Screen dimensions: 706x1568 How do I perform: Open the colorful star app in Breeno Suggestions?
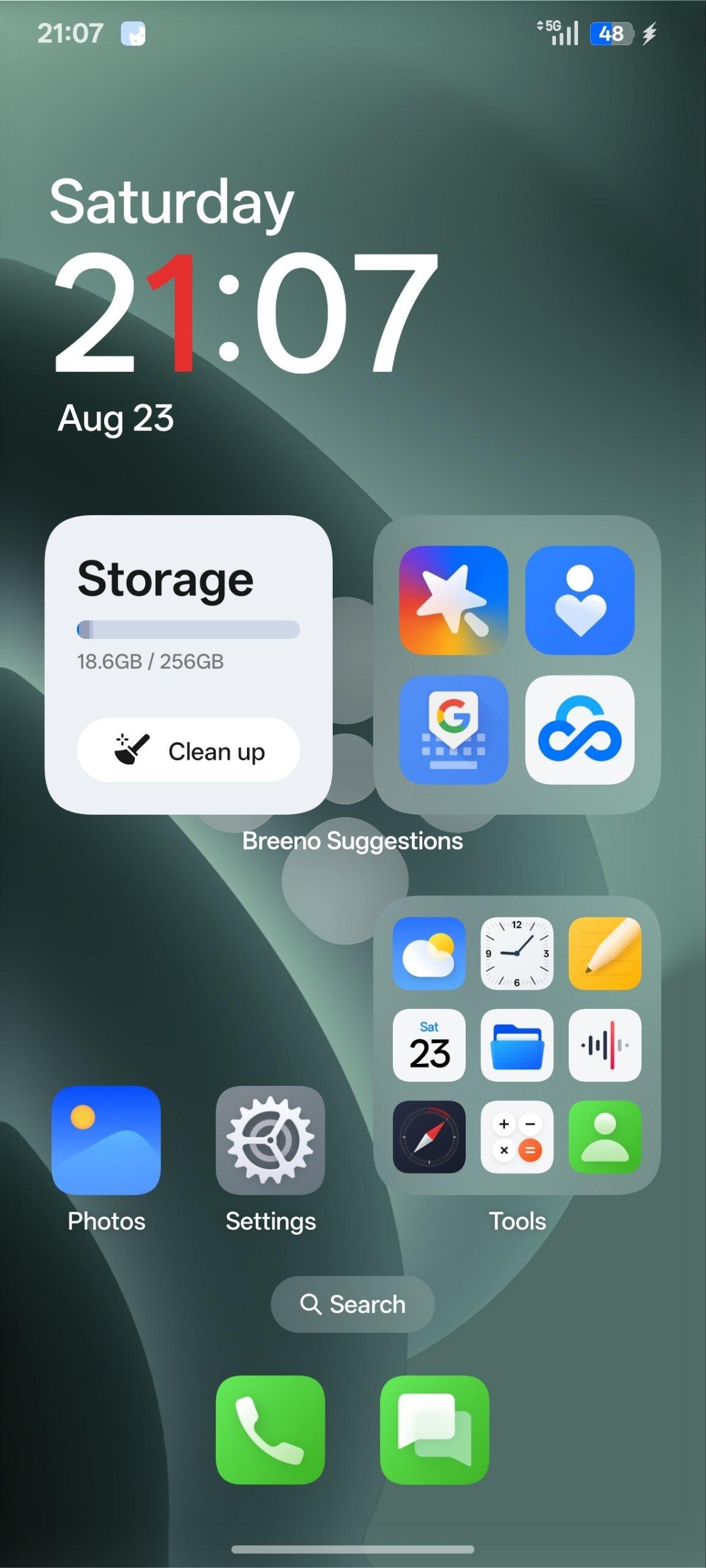[454, 600]
